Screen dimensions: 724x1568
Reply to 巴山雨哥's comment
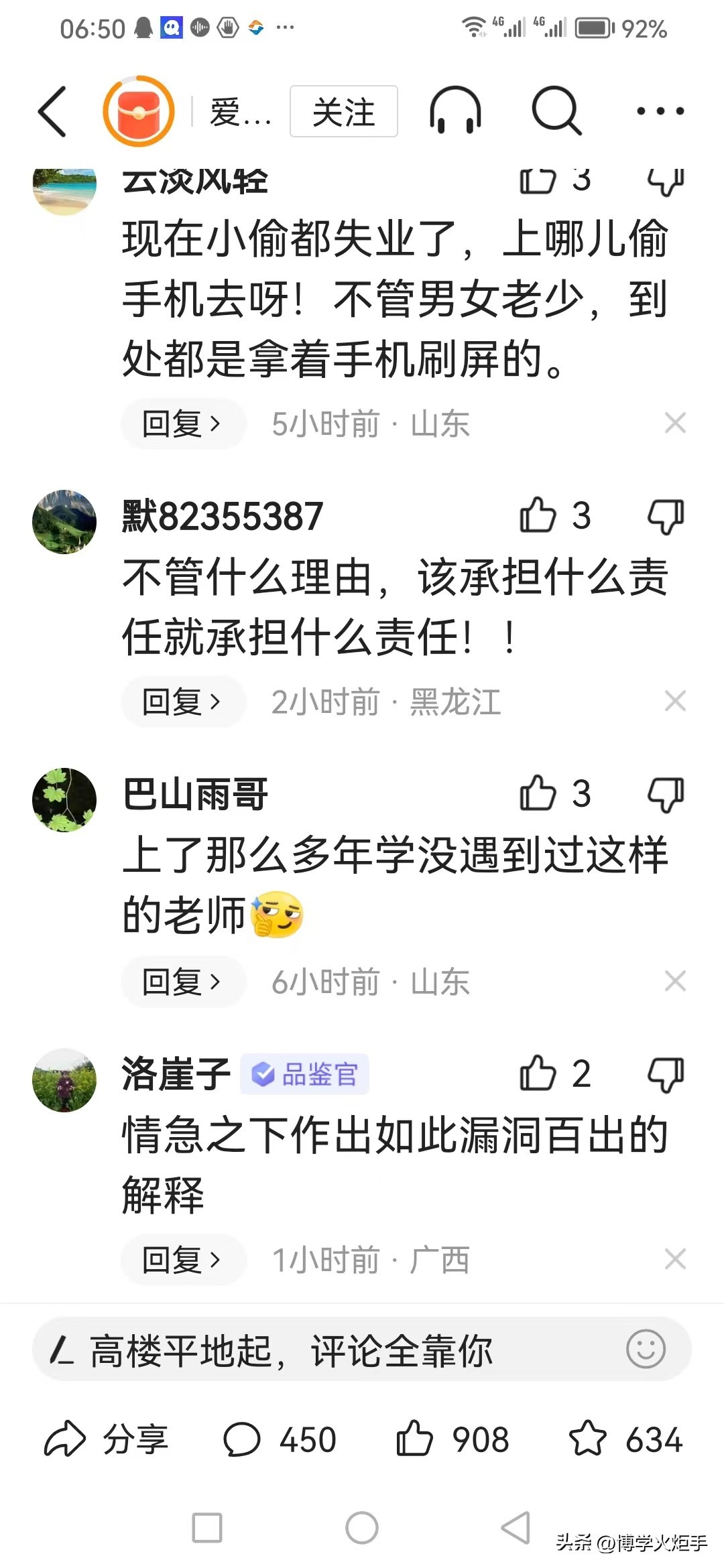[x=182, y=982]
